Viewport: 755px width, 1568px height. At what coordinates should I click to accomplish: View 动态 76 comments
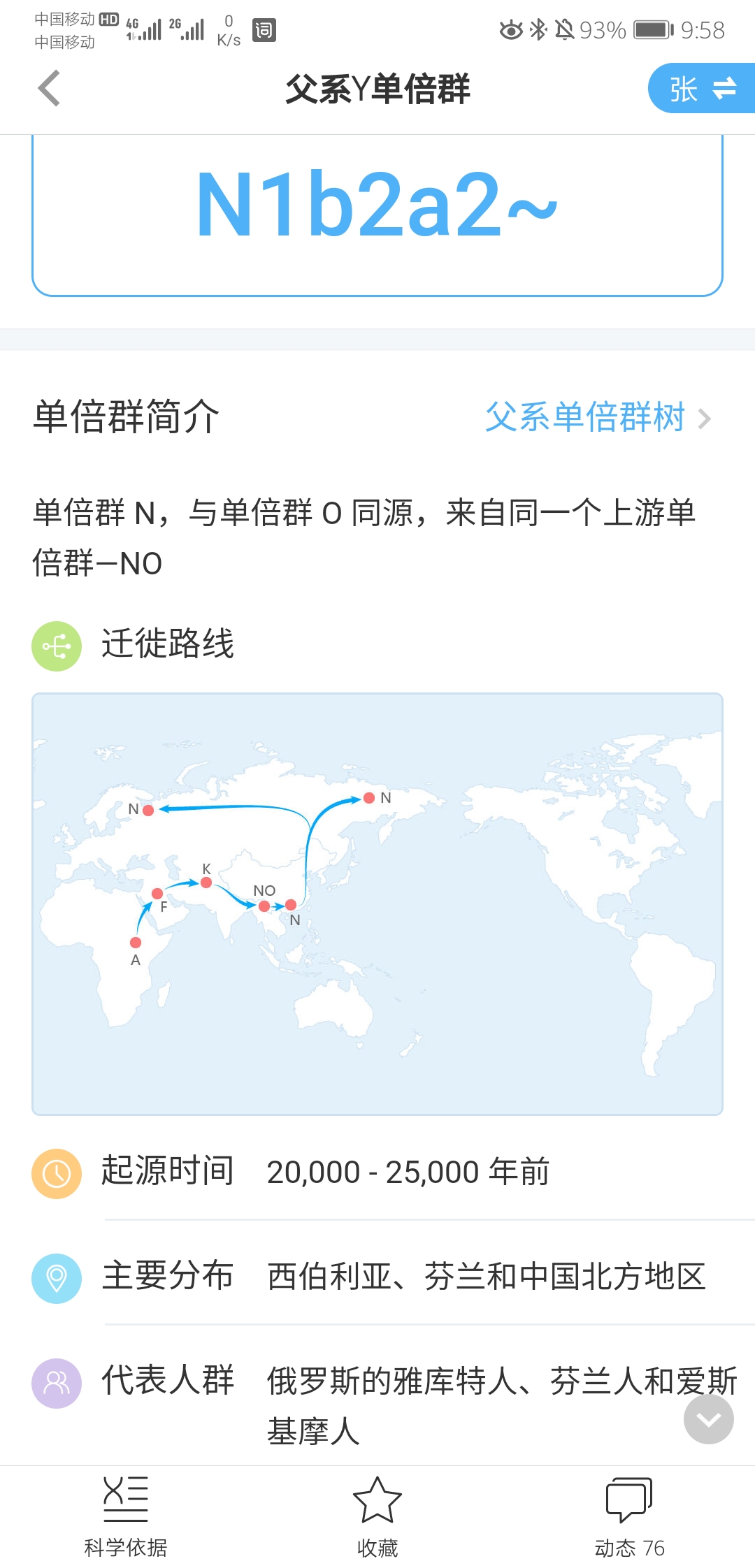pyautogui.click(x=629, y=1516)
